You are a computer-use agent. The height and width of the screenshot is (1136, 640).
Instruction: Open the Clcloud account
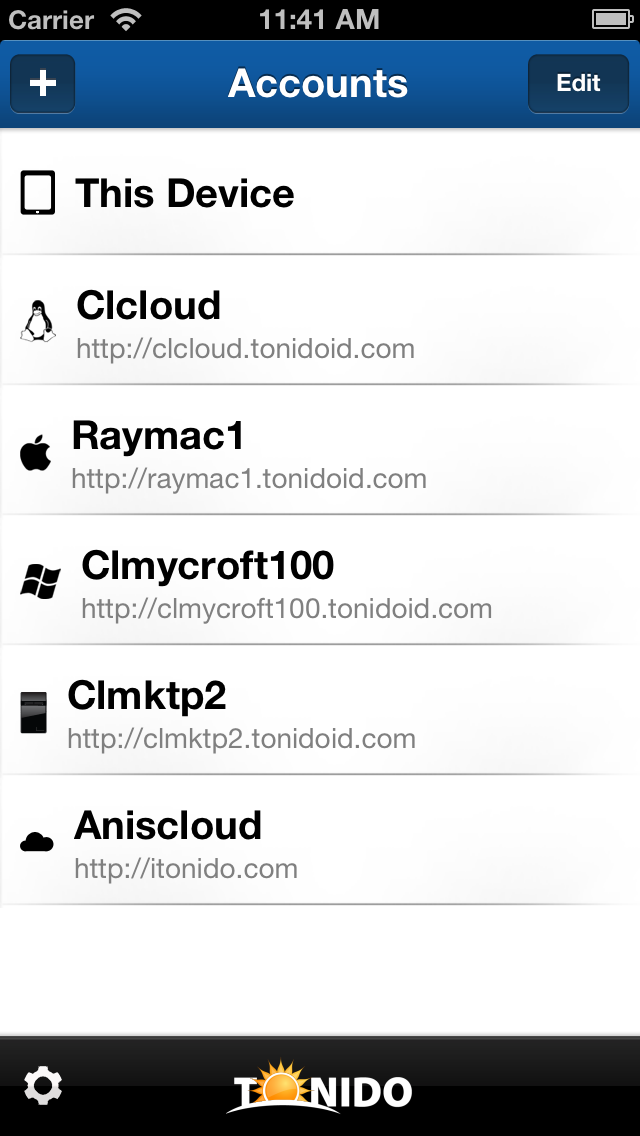coord(320,320)
